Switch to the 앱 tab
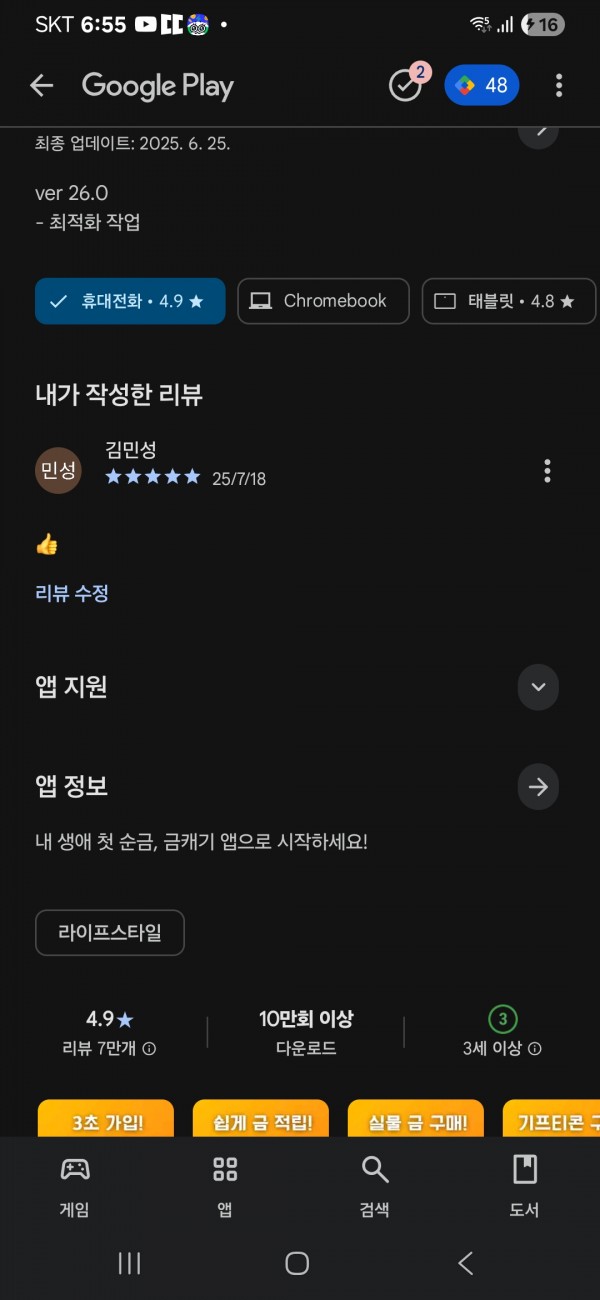 (225, 1187)
